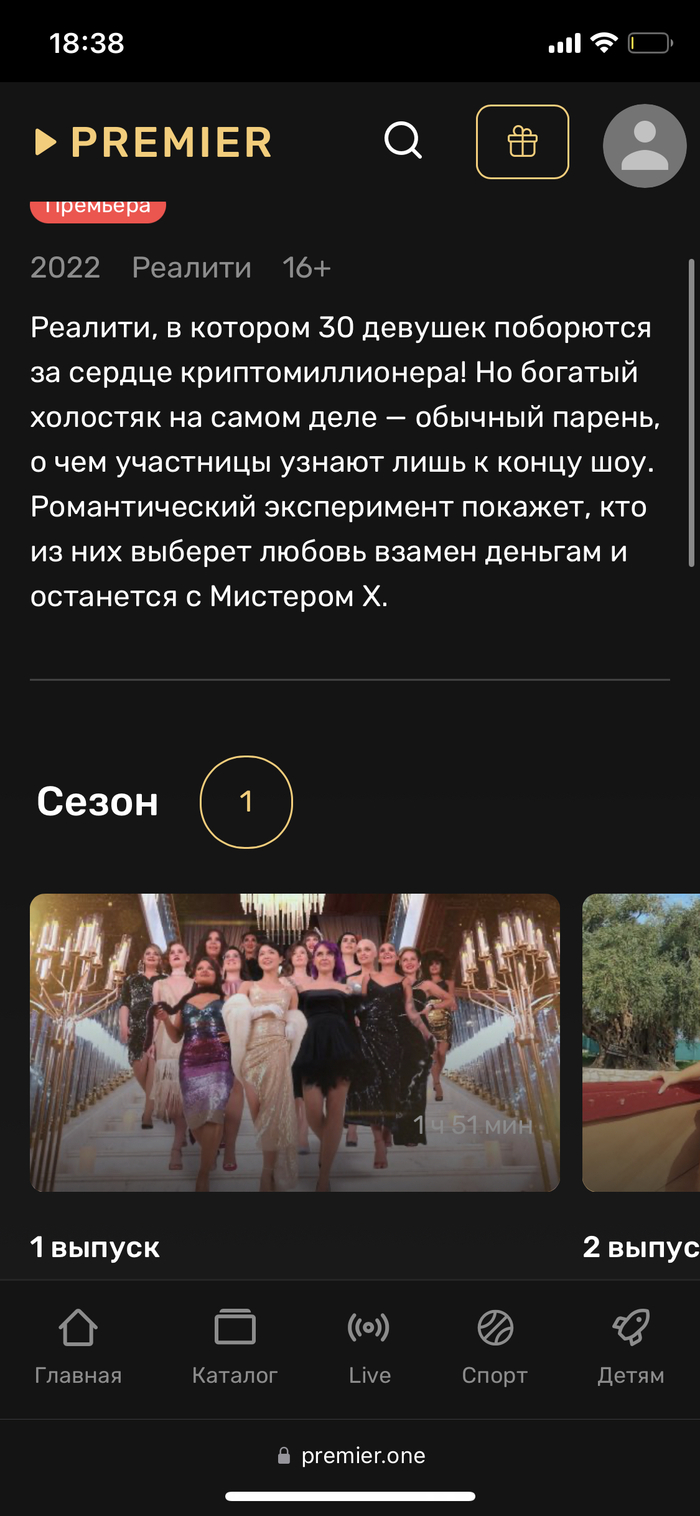The width and height of the screenshot is (700, 1516).
Task: Switch to the Каталог tab
Action: 235,1348
